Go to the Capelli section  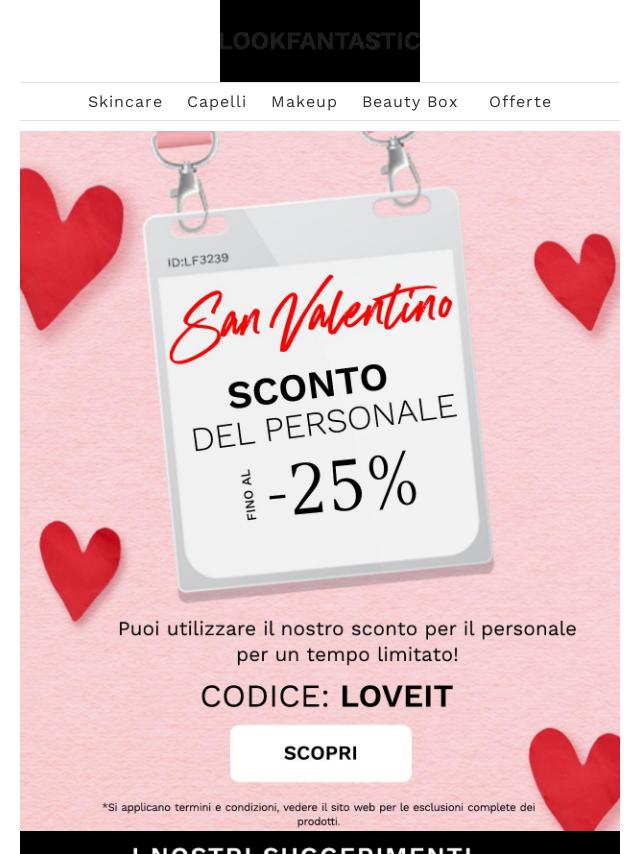coord(216,102)
